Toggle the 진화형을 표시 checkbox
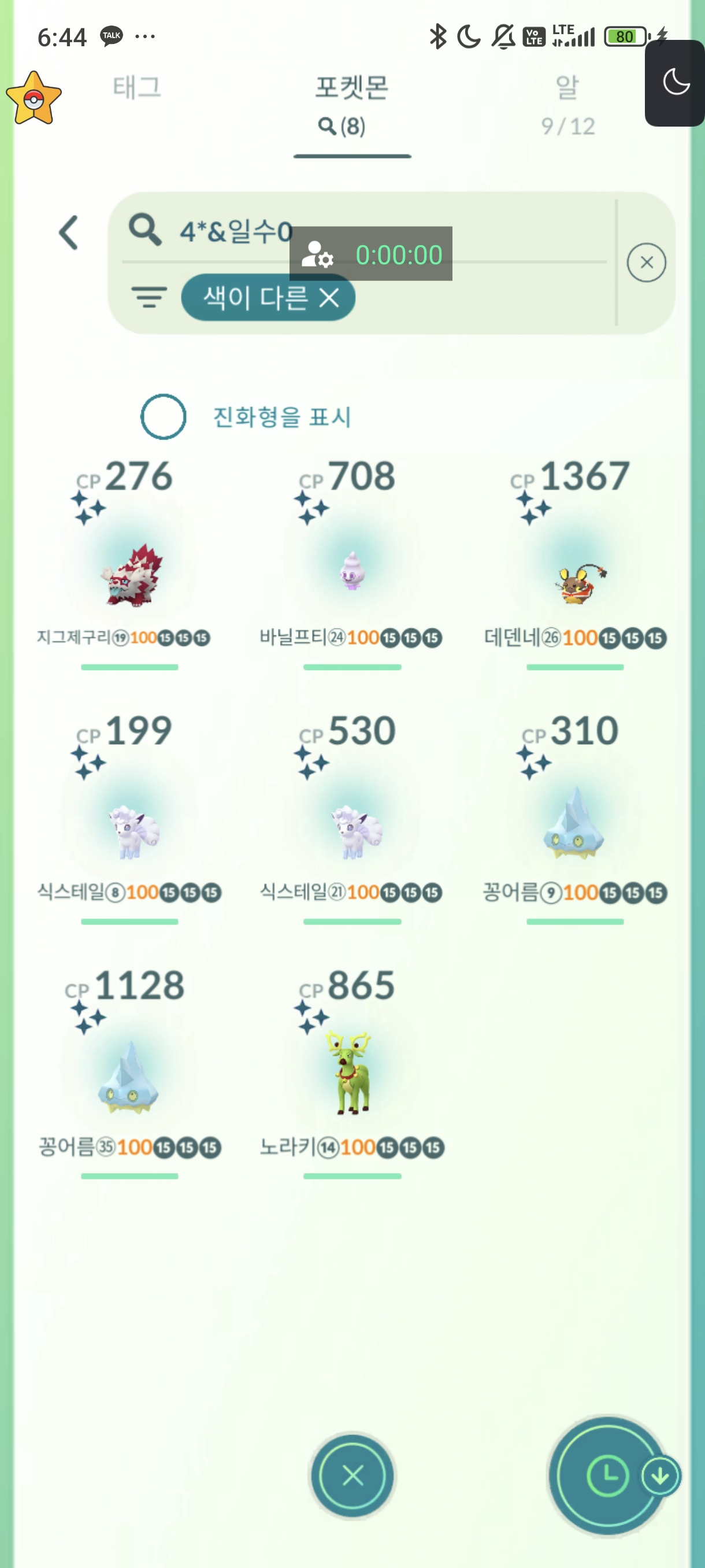The height and width of the screenshot is (1568, 705). pos(163,417)
